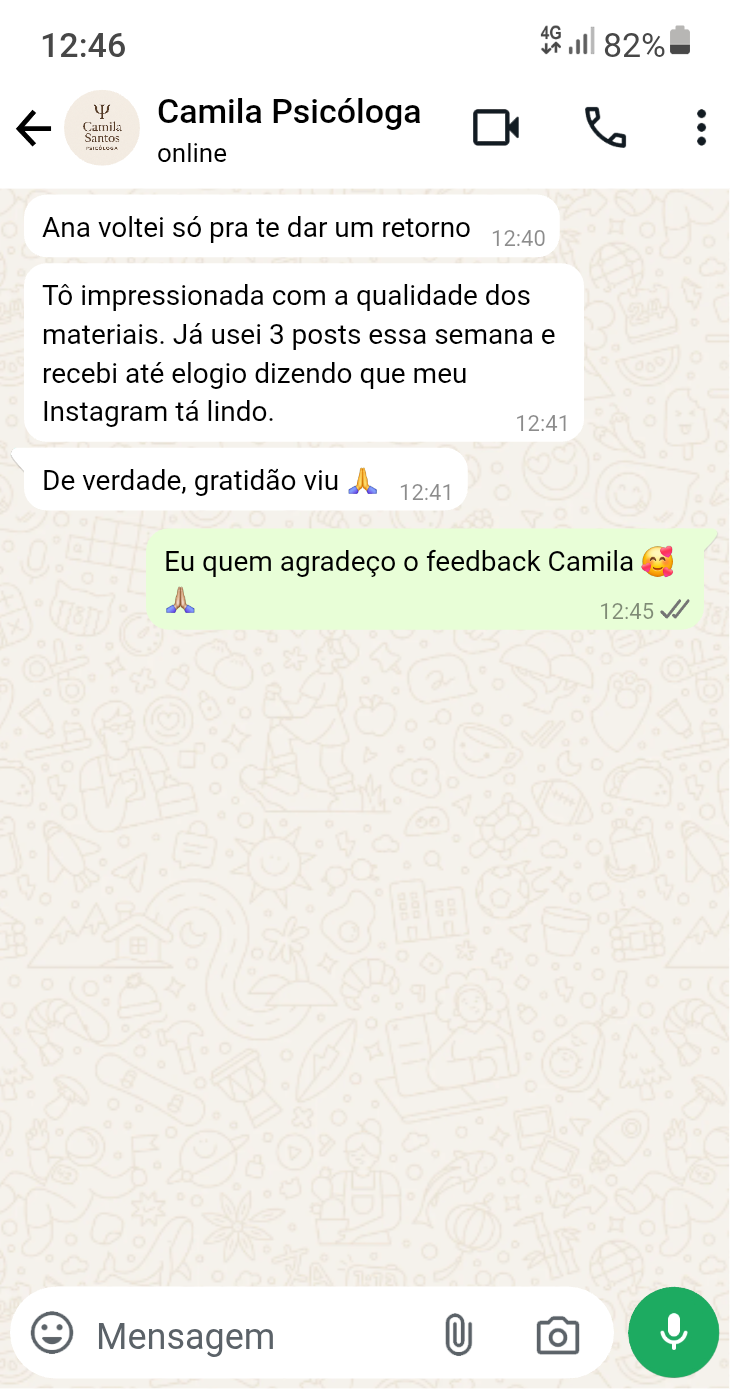Image resolution: width=730 pixels, height=1390 pixels.
Task: Tap the green microphone button
Action: (x=673, y=1333)
